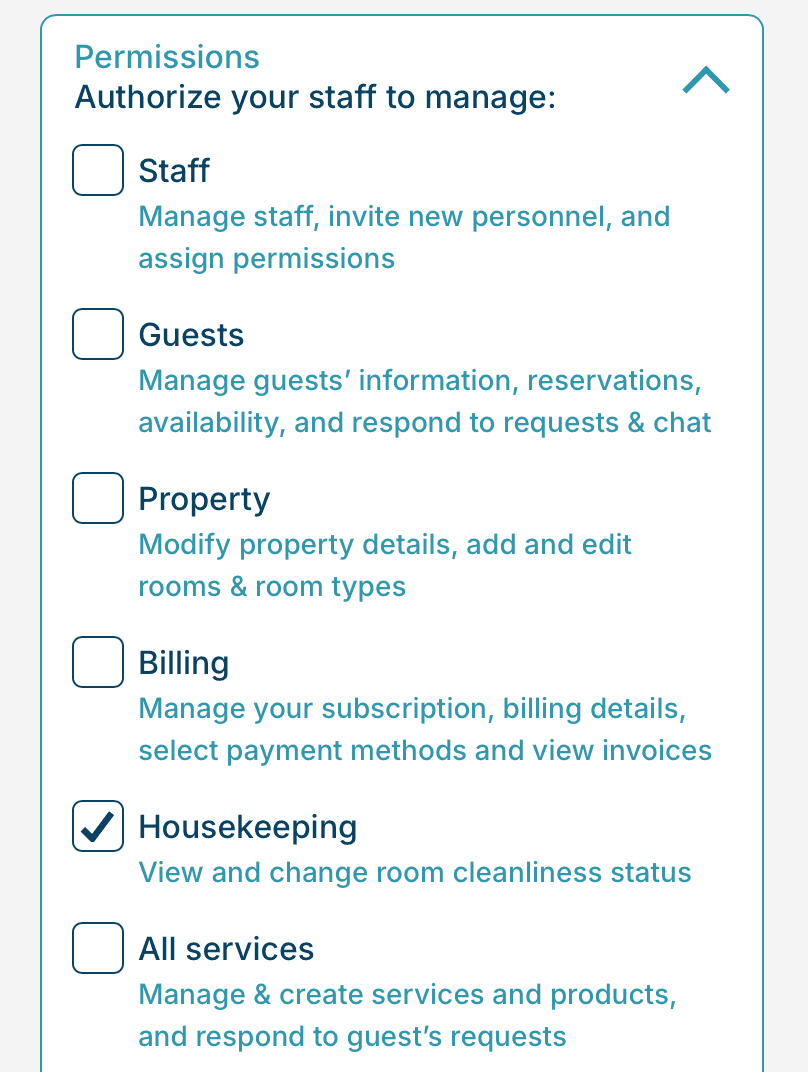
Task: Uncheck the Housekeeping permission
Action: [x=97, y=826]
